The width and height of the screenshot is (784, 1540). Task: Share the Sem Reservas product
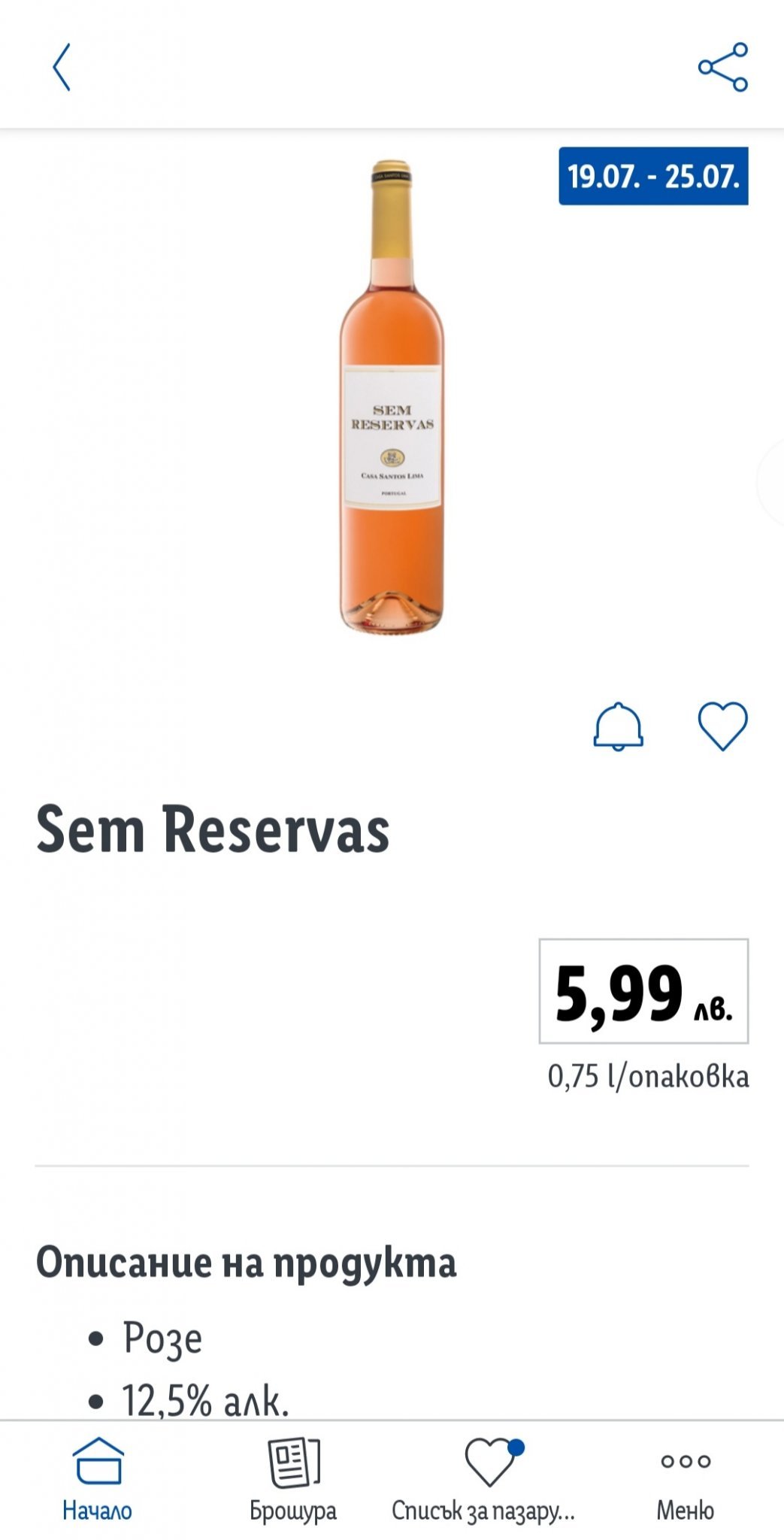722,67
